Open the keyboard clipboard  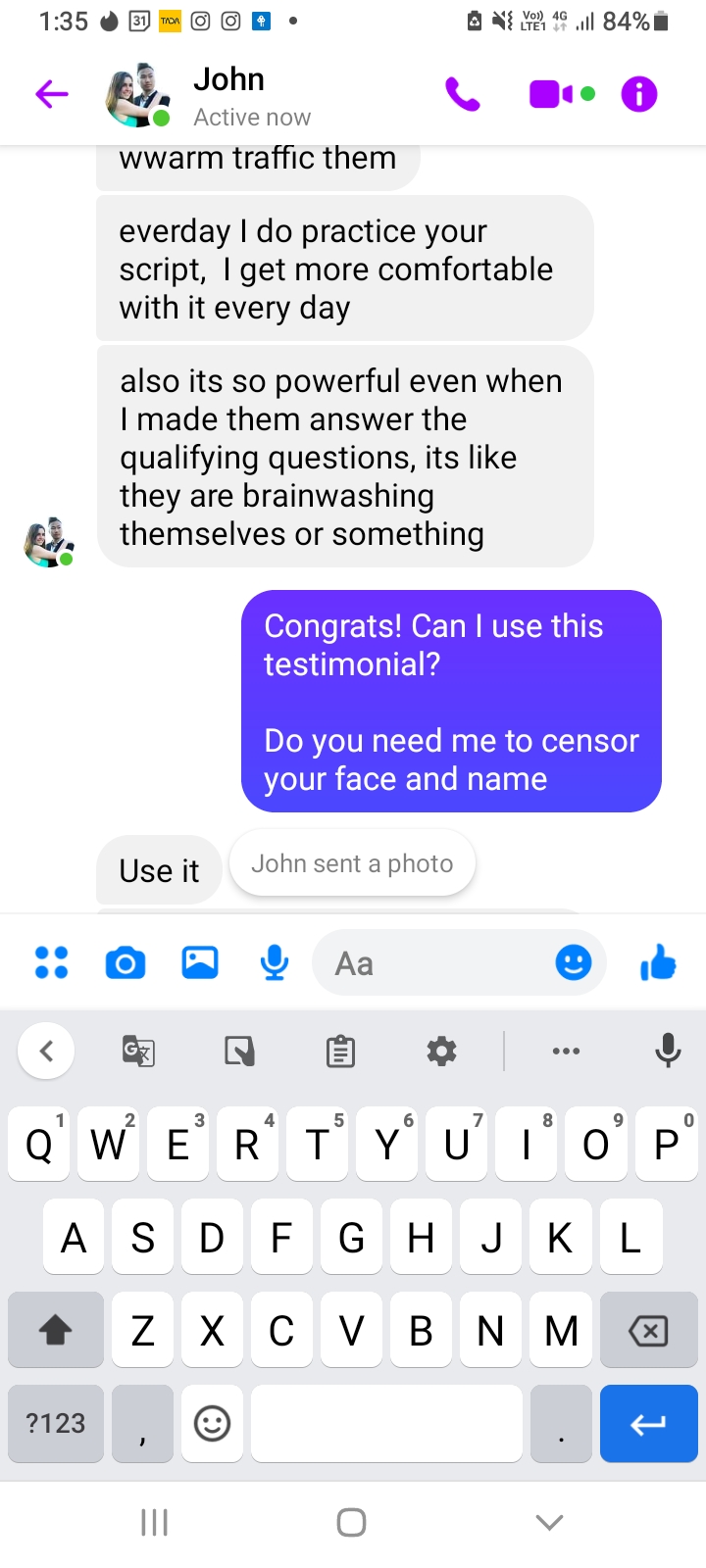coord(340,1052)
